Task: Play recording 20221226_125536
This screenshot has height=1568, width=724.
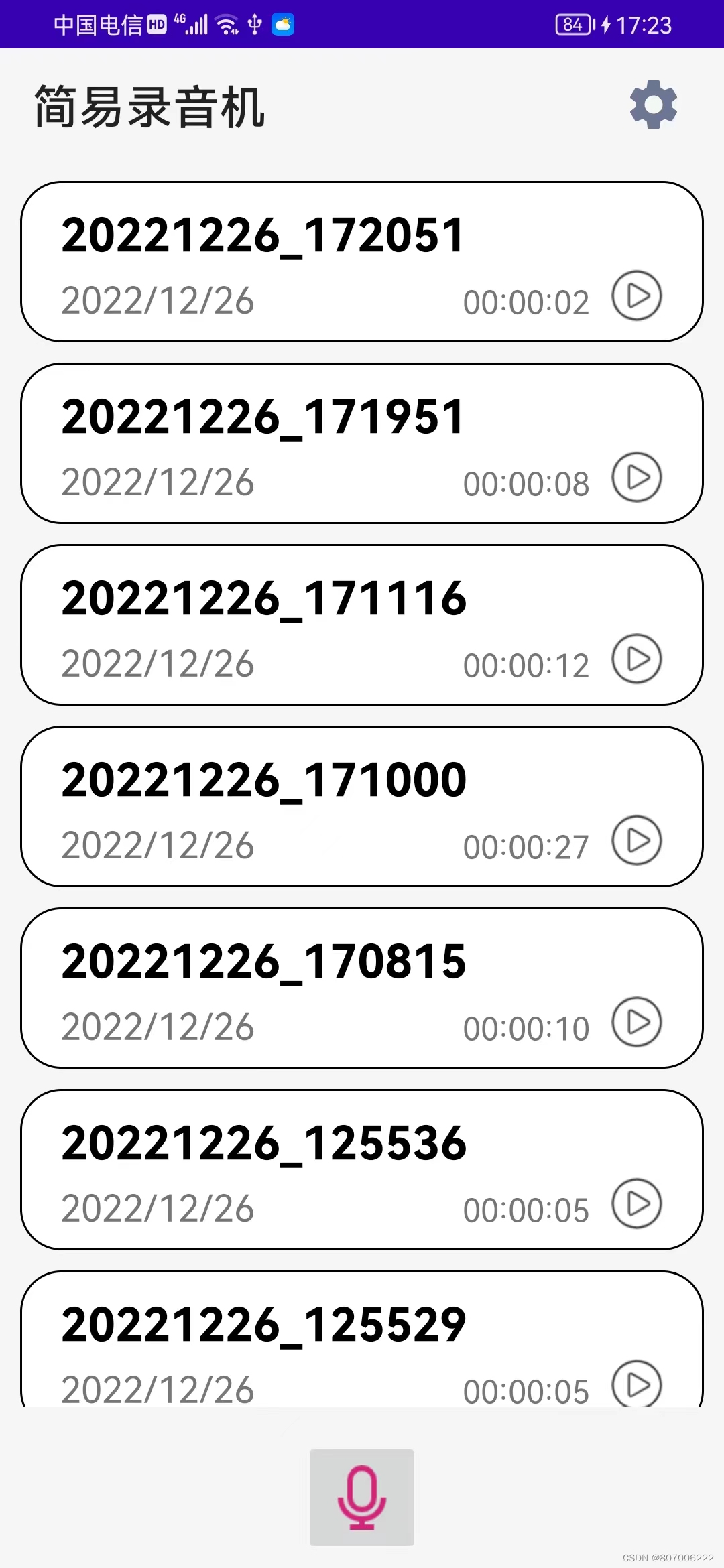Action: [637, 1203]
